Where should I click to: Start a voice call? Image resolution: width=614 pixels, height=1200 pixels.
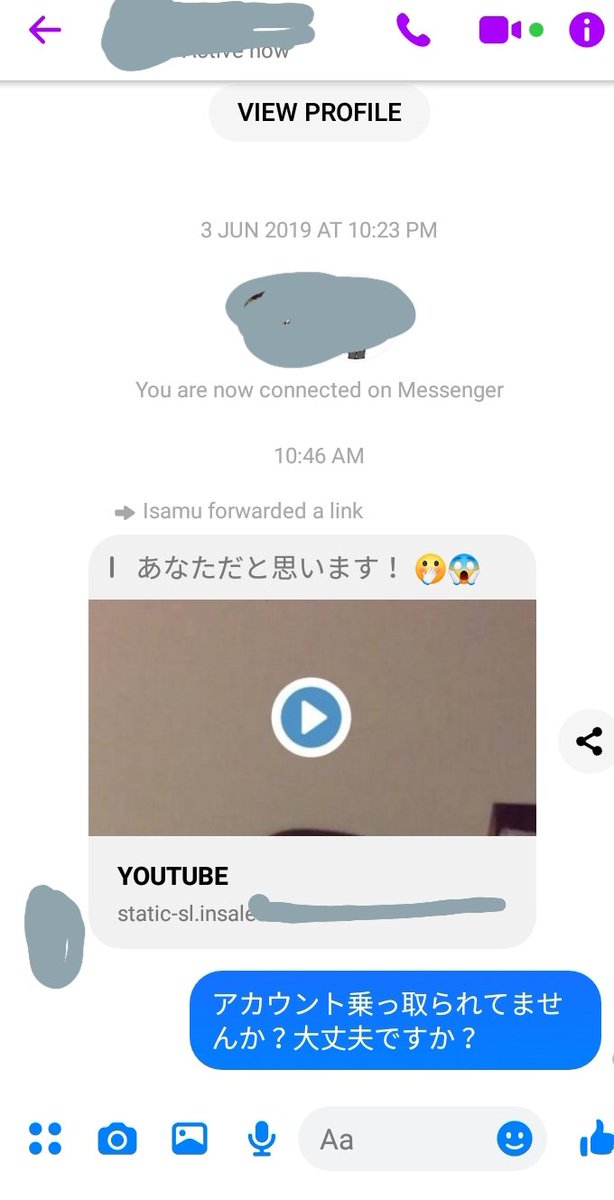[x=412, y=30]
